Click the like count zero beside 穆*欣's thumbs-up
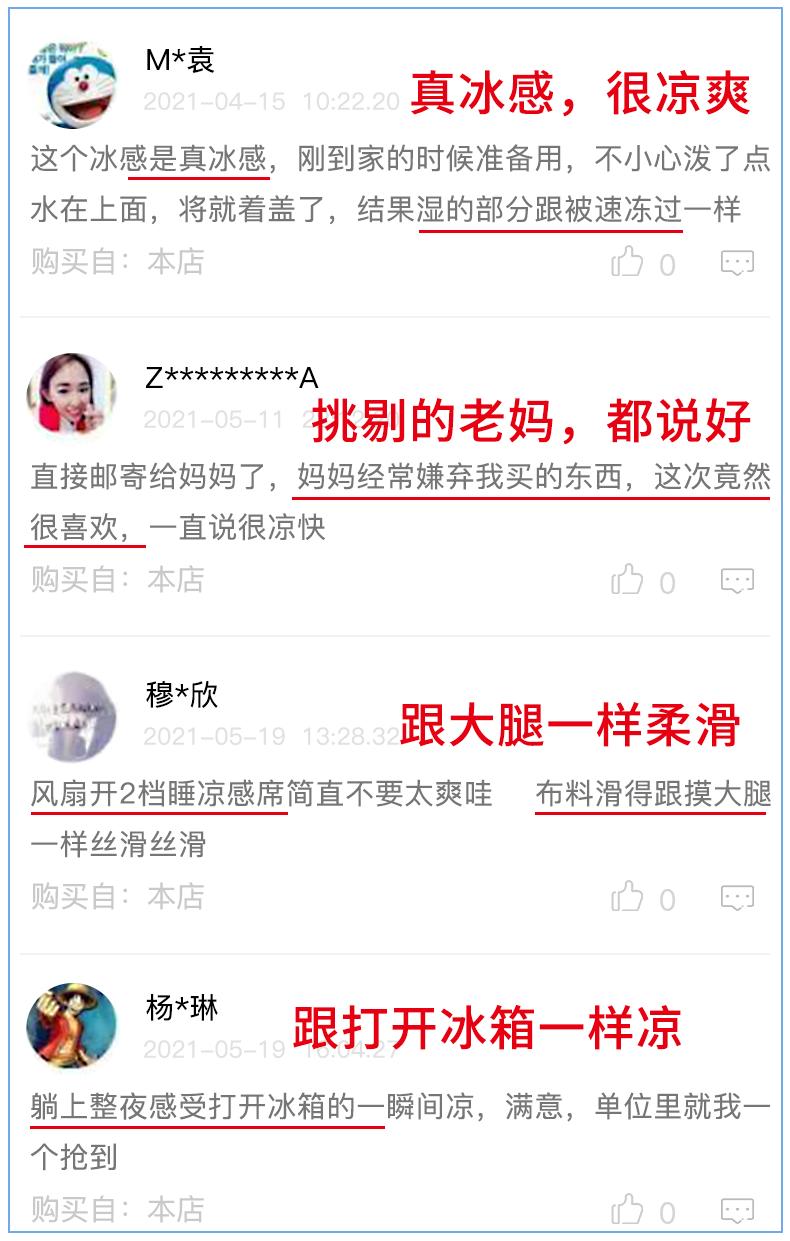790x1241 pixels. (667, 897)
